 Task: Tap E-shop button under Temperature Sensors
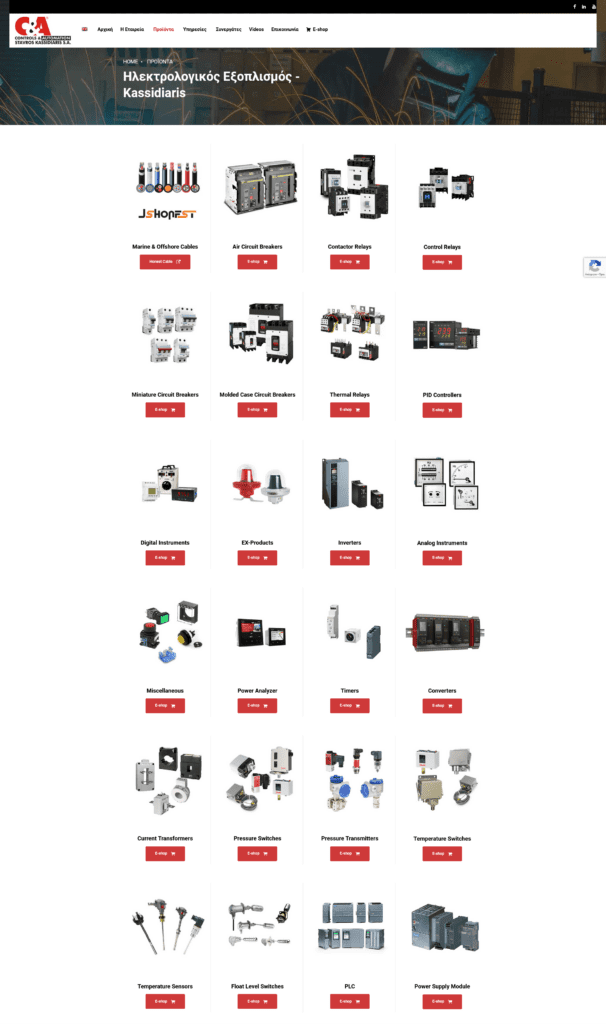click(165, 1001)
